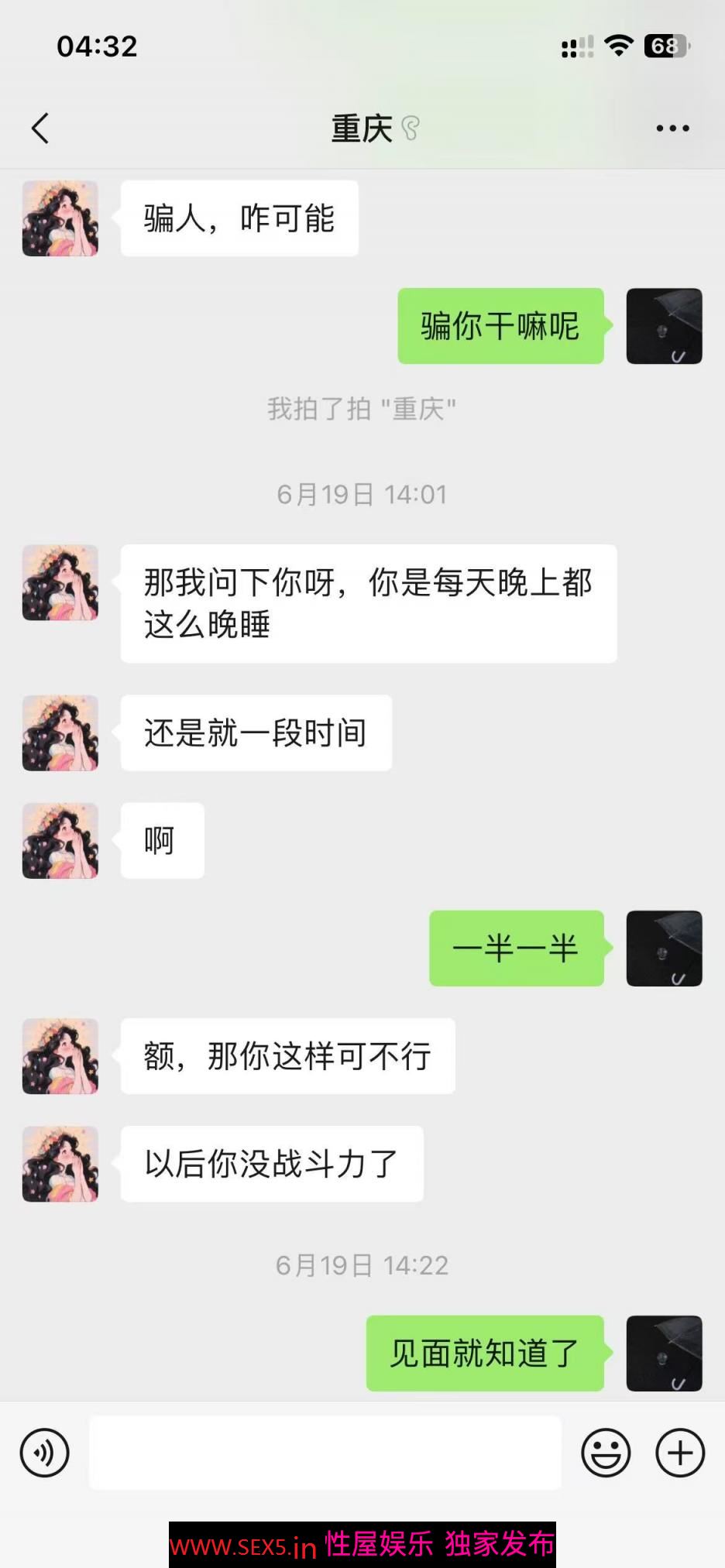This screenshot has width=725, height=1568.
Task: Open my avatar beside "见面就知道了"
Action: click(x=664, y=1353)
